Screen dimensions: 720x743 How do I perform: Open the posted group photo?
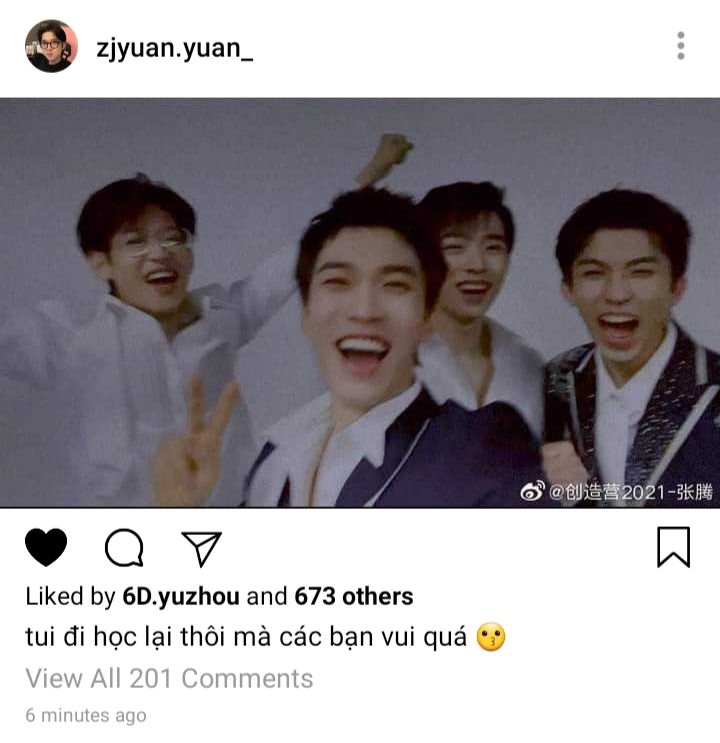click(360, 302)
